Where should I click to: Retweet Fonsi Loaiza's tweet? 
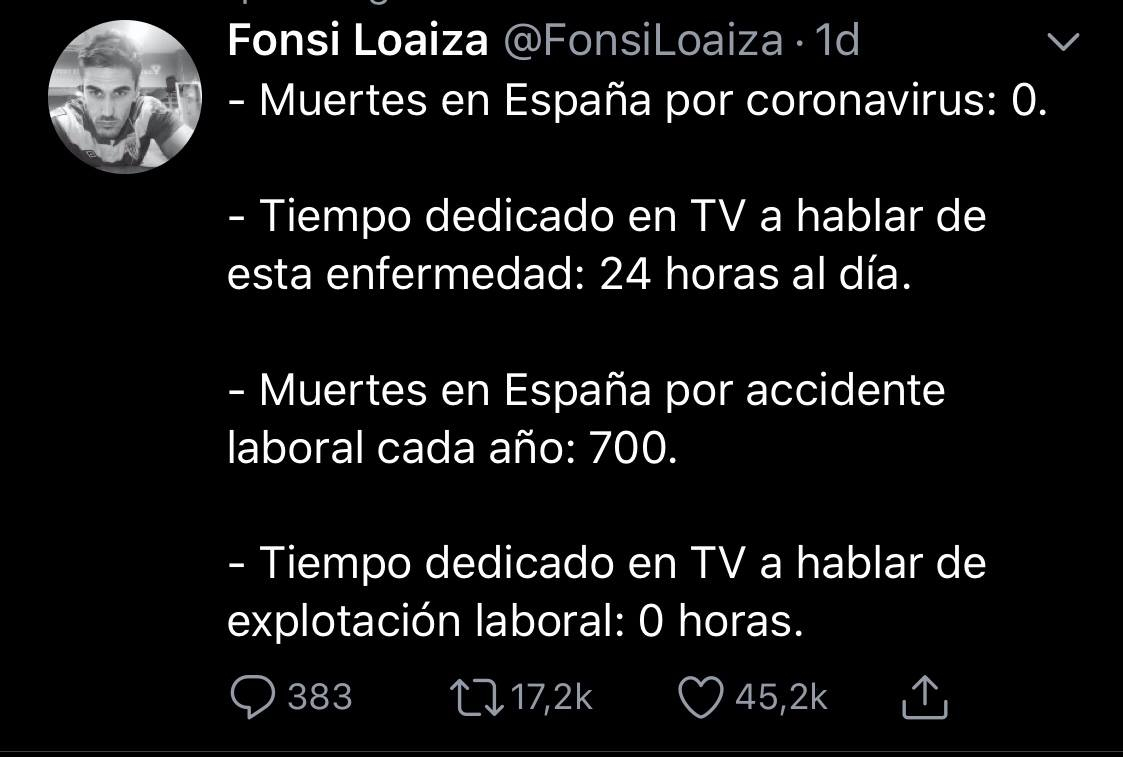[x=476, y=697]
